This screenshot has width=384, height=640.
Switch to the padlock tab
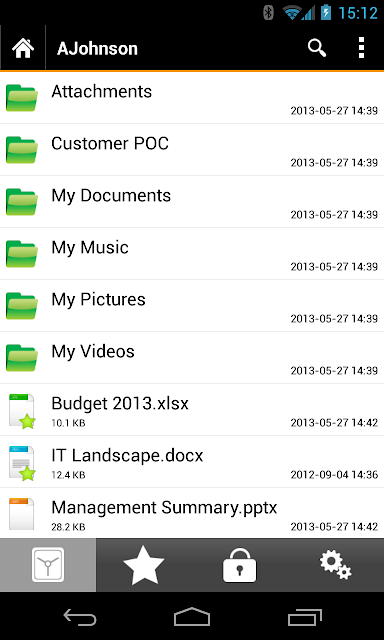pos(240,565)
